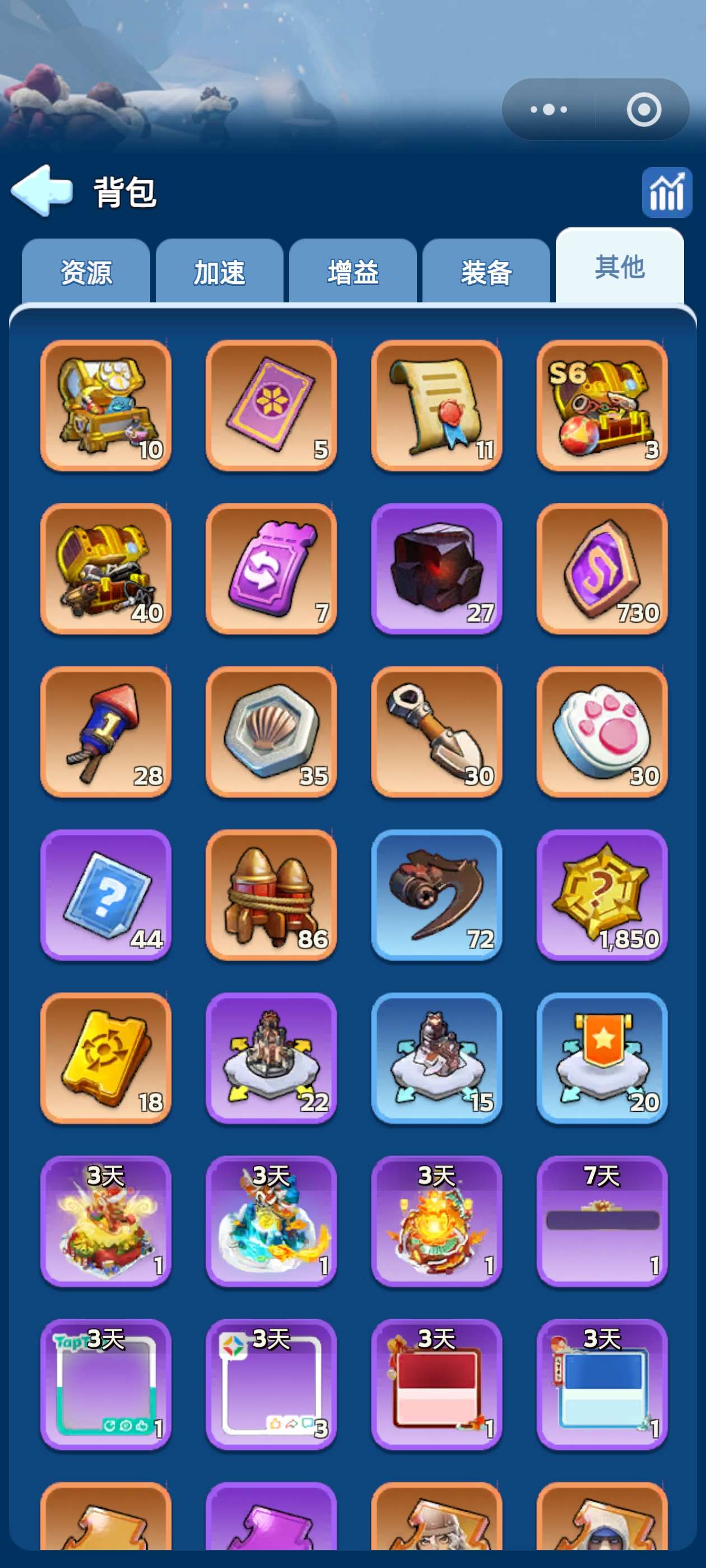Switch to the 加速 tab
The width and height of the screenshot is (706, 1568).
point(219,272)
